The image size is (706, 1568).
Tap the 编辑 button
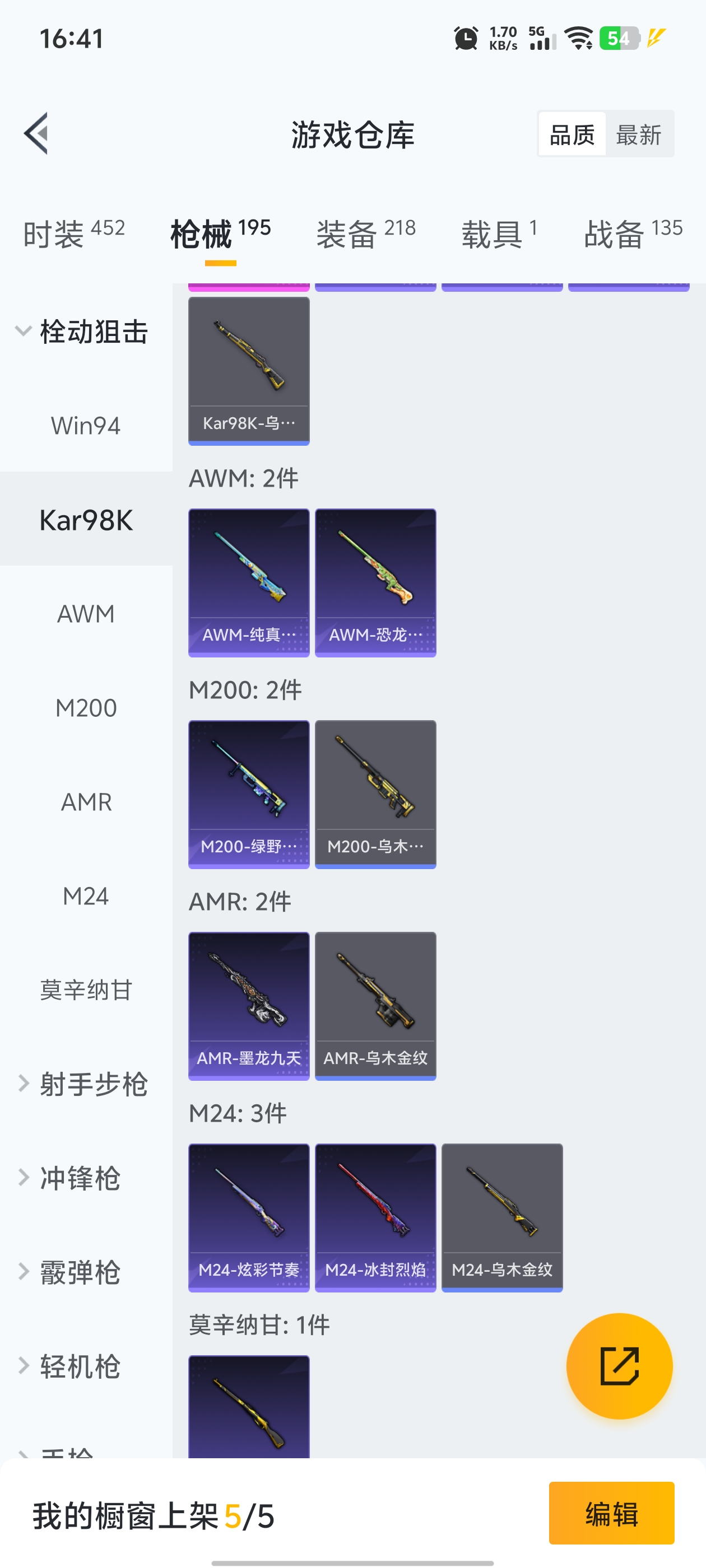(x=611, y=1513)
